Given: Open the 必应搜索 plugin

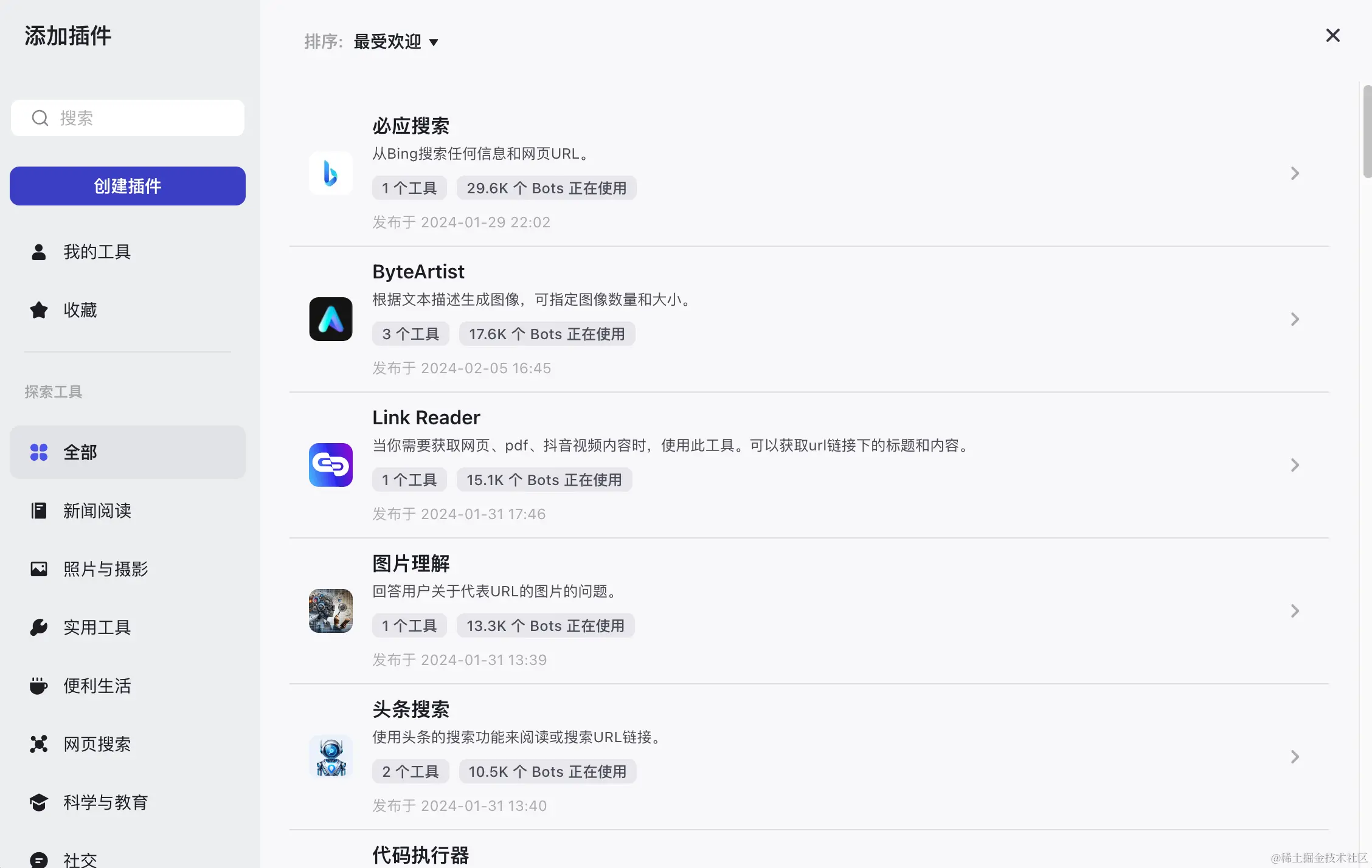Looking at the screenshot, I should click(809, 173).
